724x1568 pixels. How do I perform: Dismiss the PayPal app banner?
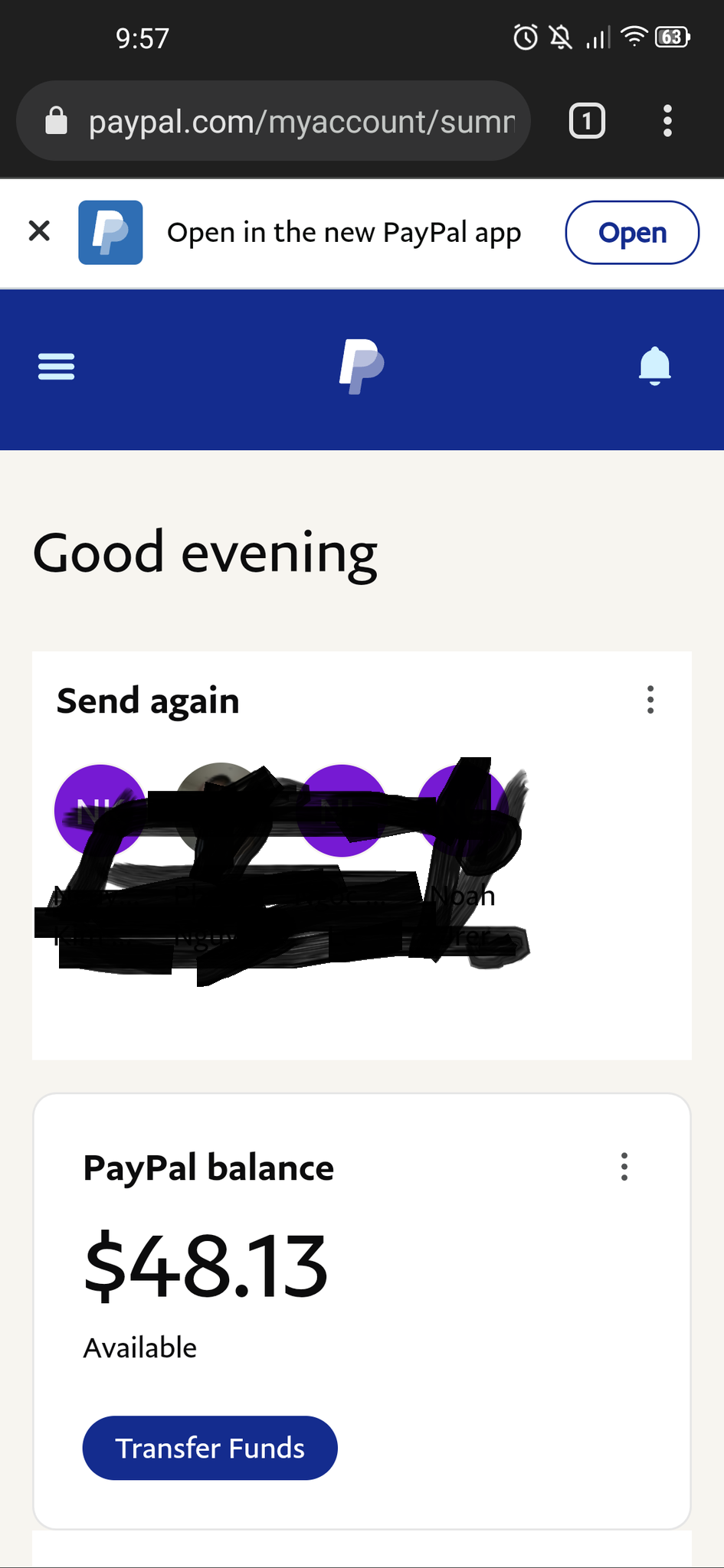[39, 231]
